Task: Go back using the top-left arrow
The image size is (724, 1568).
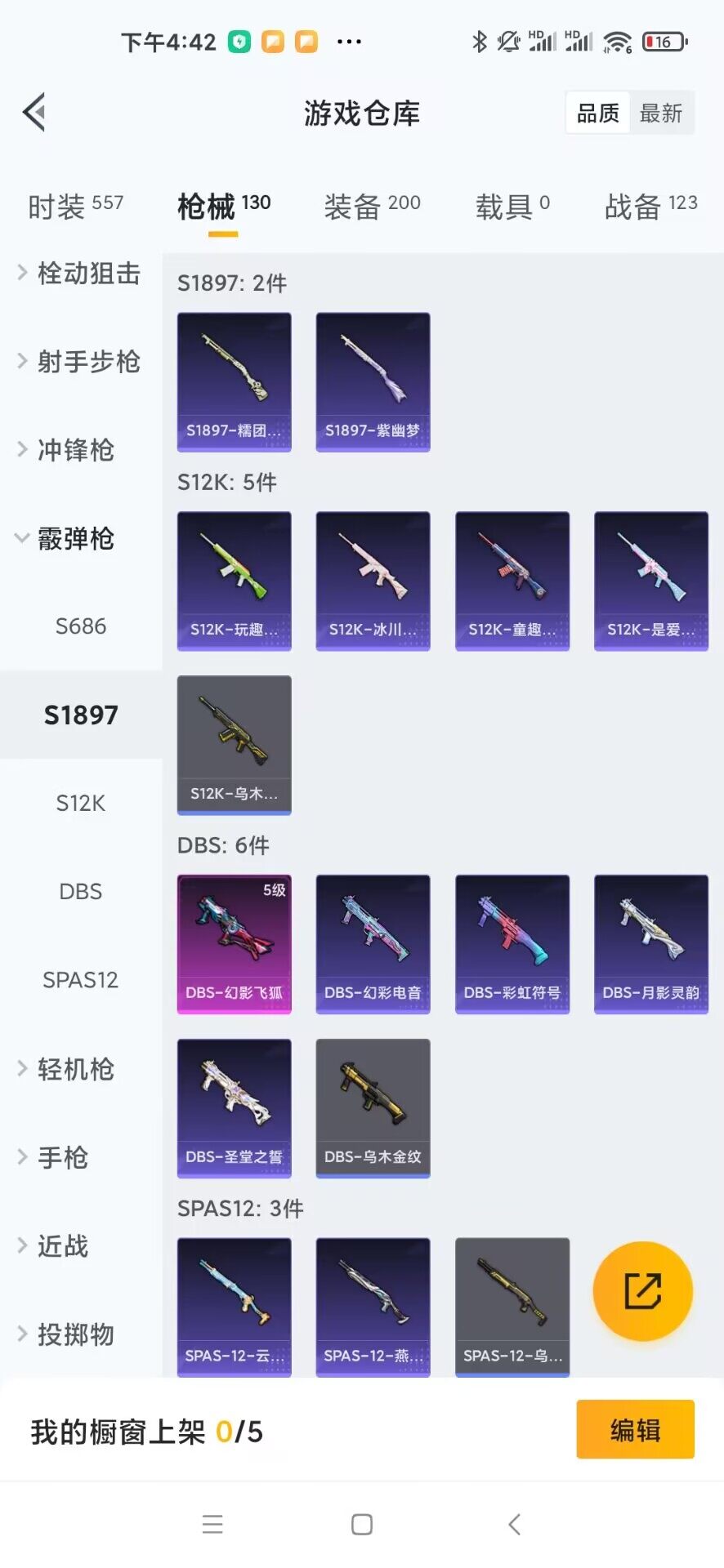Action: point(34,113)
